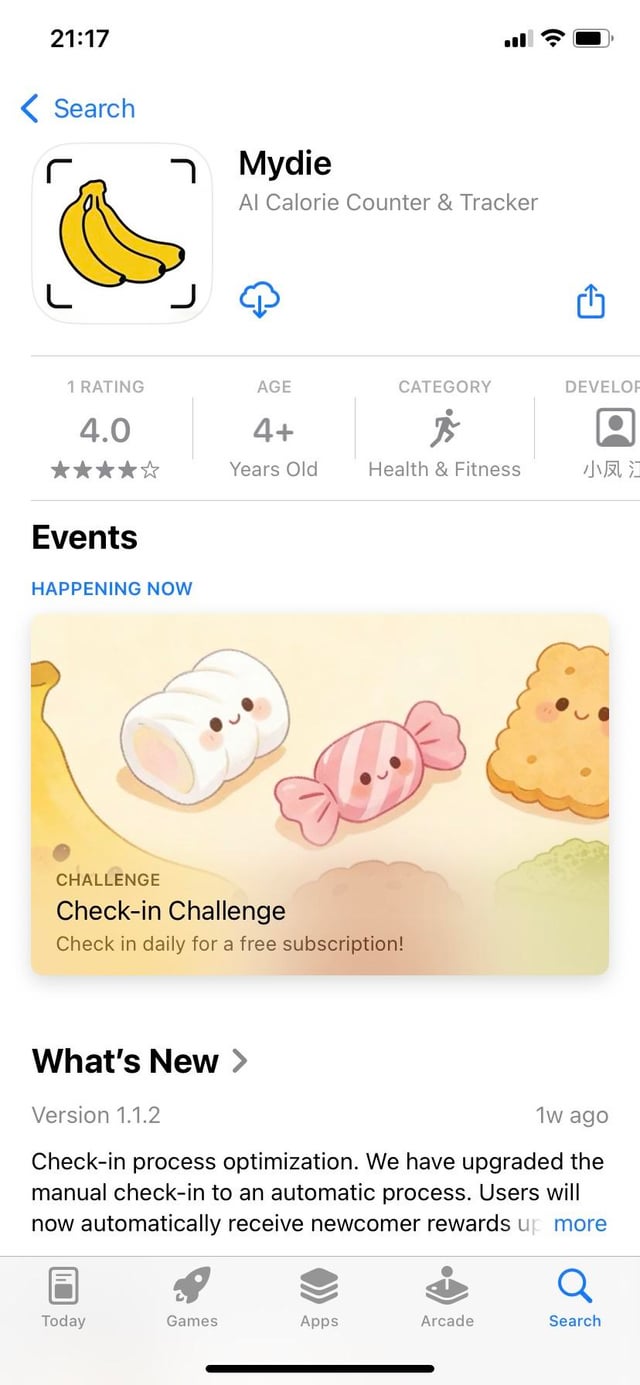
Task: Open the Health & Fitness category
Action: [444, 430]
